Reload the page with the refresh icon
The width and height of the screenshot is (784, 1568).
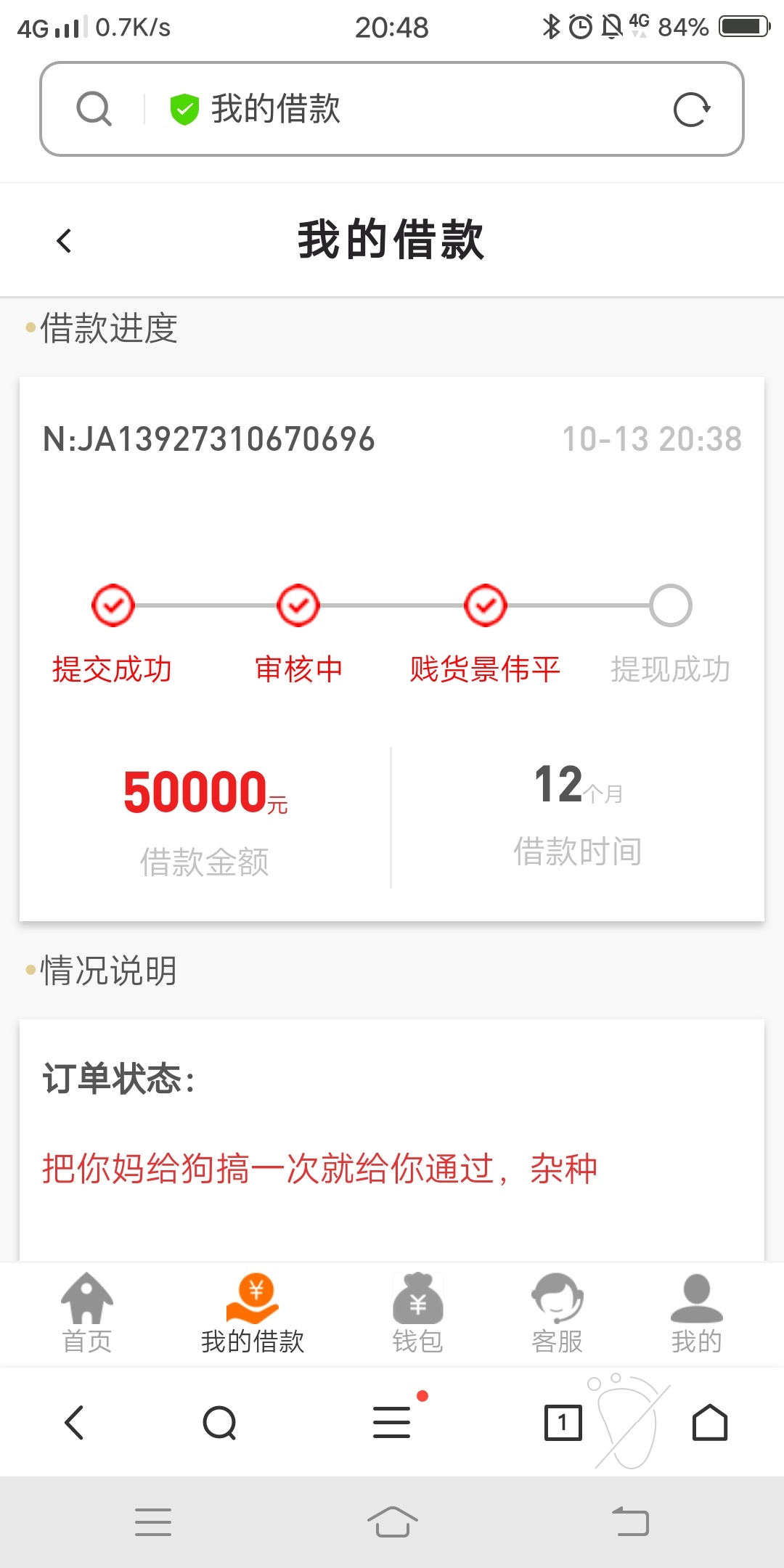691,110
